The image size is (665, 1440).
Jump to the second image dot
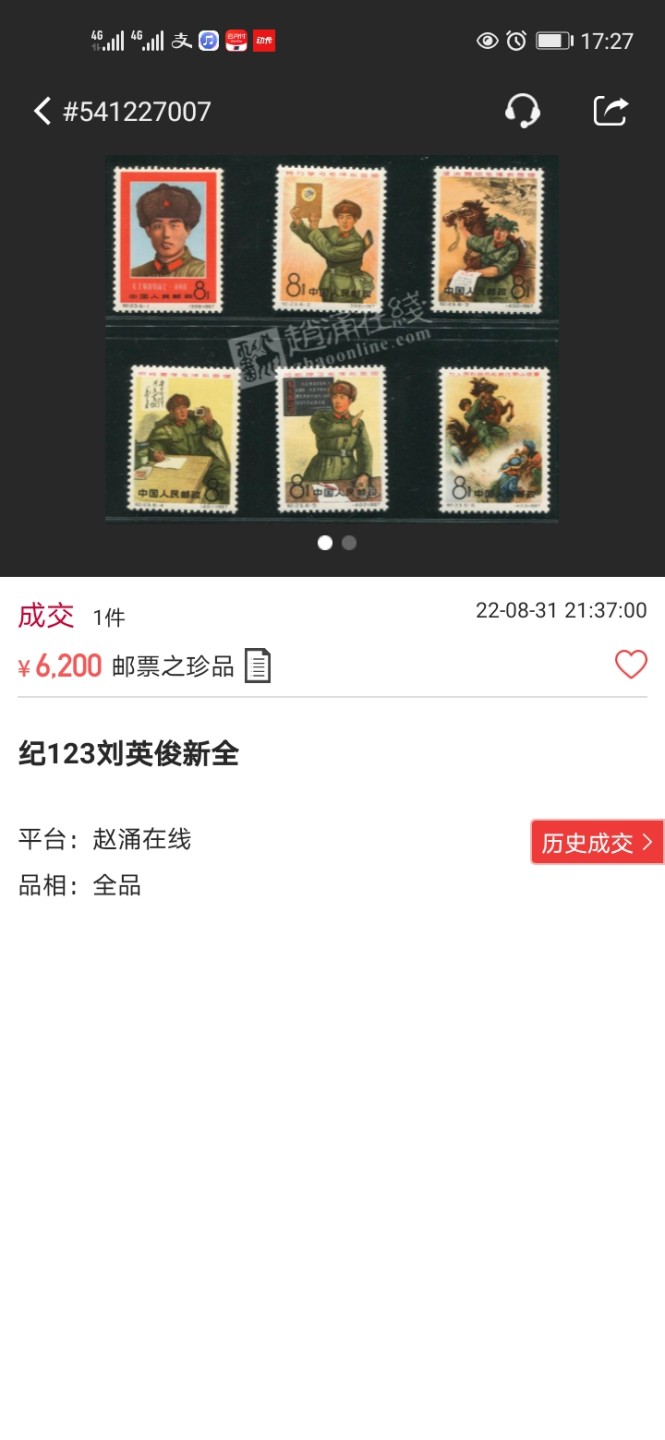[349, 543]
